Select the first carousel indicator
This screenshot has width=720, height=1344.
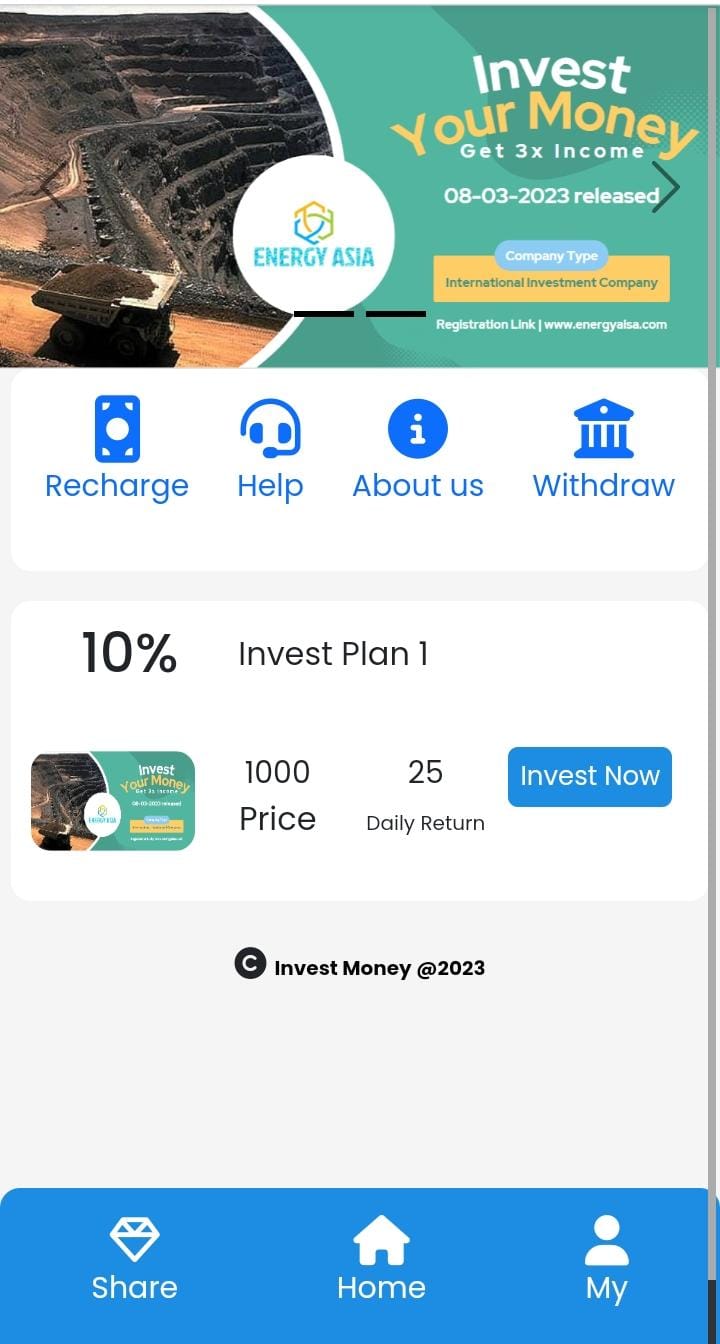323,314
